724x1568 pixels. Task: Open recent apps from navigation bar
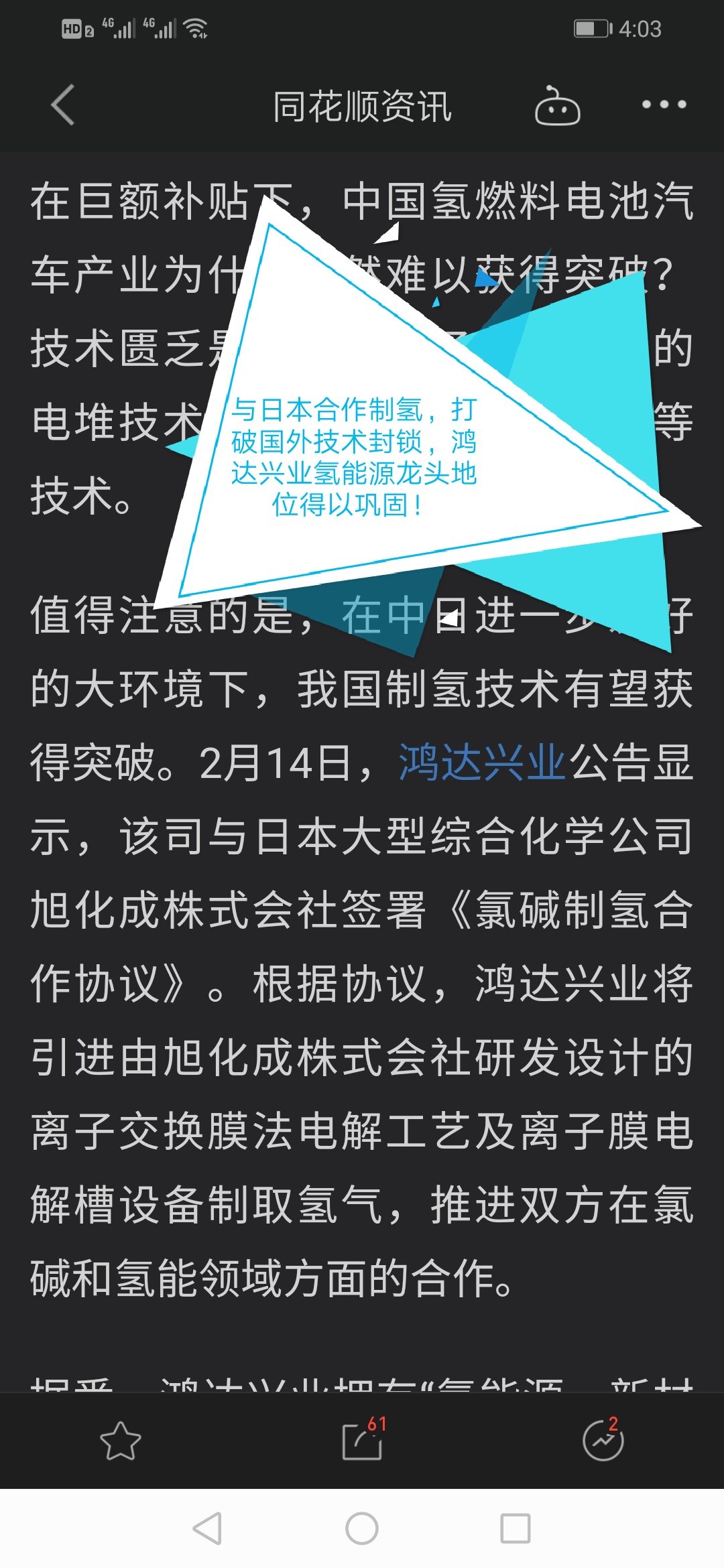[x=516, y=1528]
